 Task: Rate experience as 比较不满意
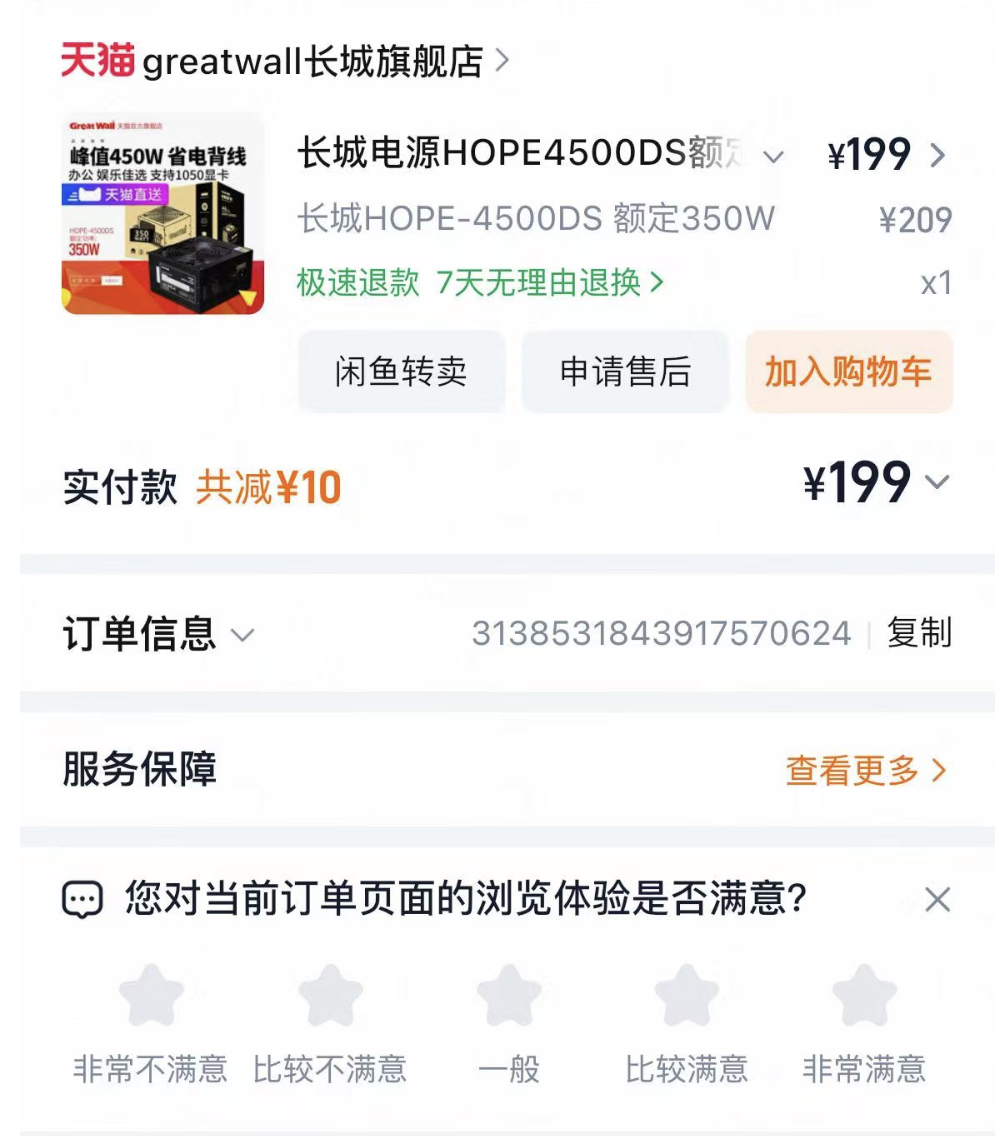coord(330,997)
